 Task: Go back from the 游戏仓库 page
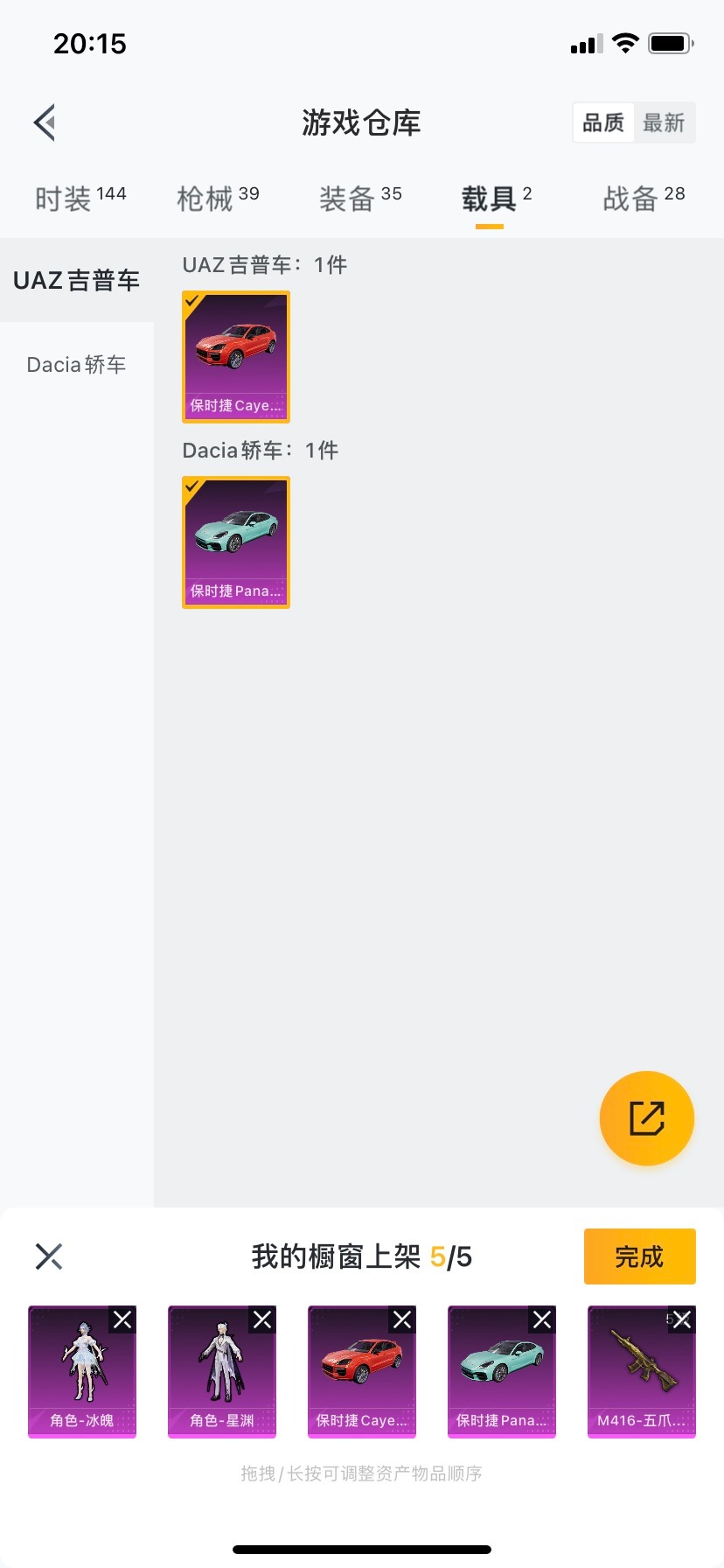(45, 122)
